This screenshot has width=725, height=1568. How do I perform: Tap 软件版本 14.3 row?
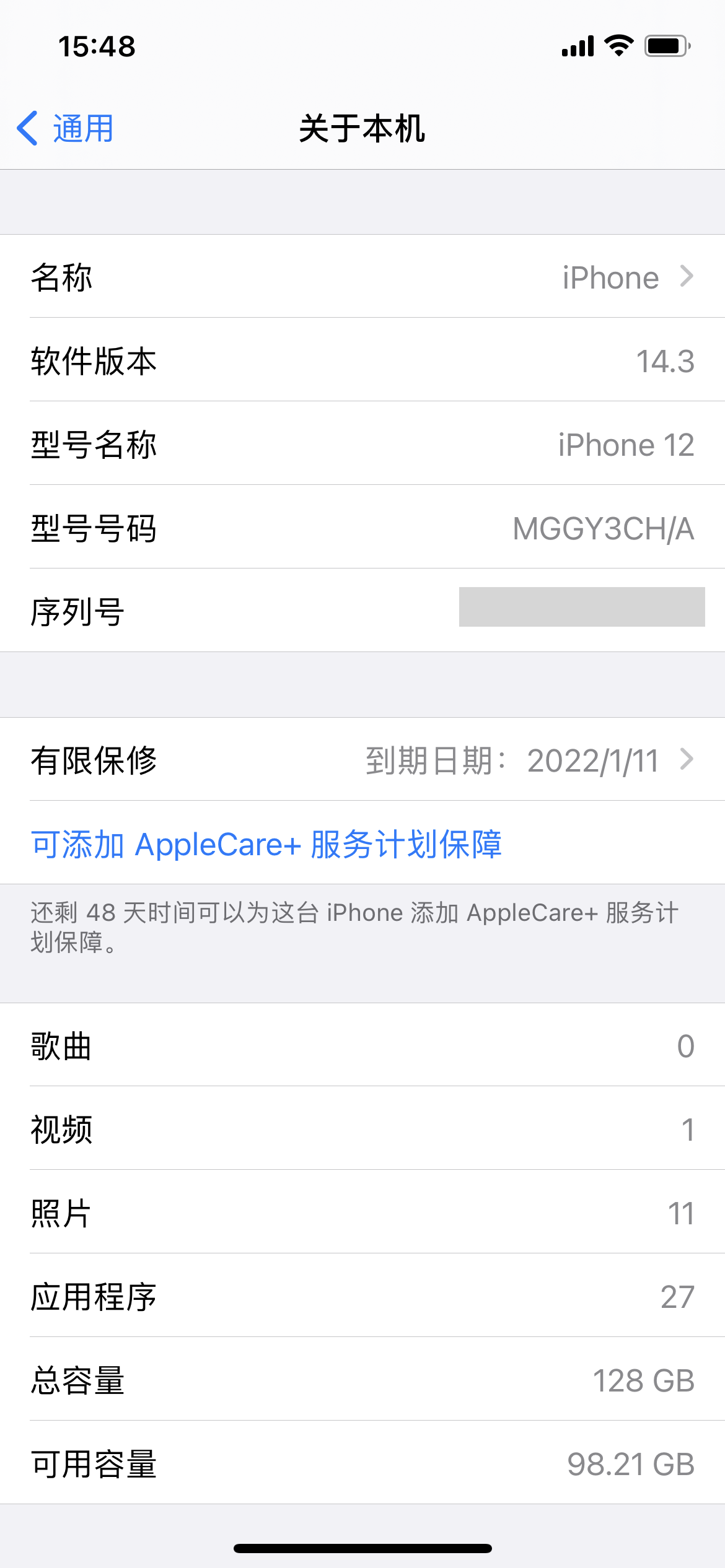(362, 360)
